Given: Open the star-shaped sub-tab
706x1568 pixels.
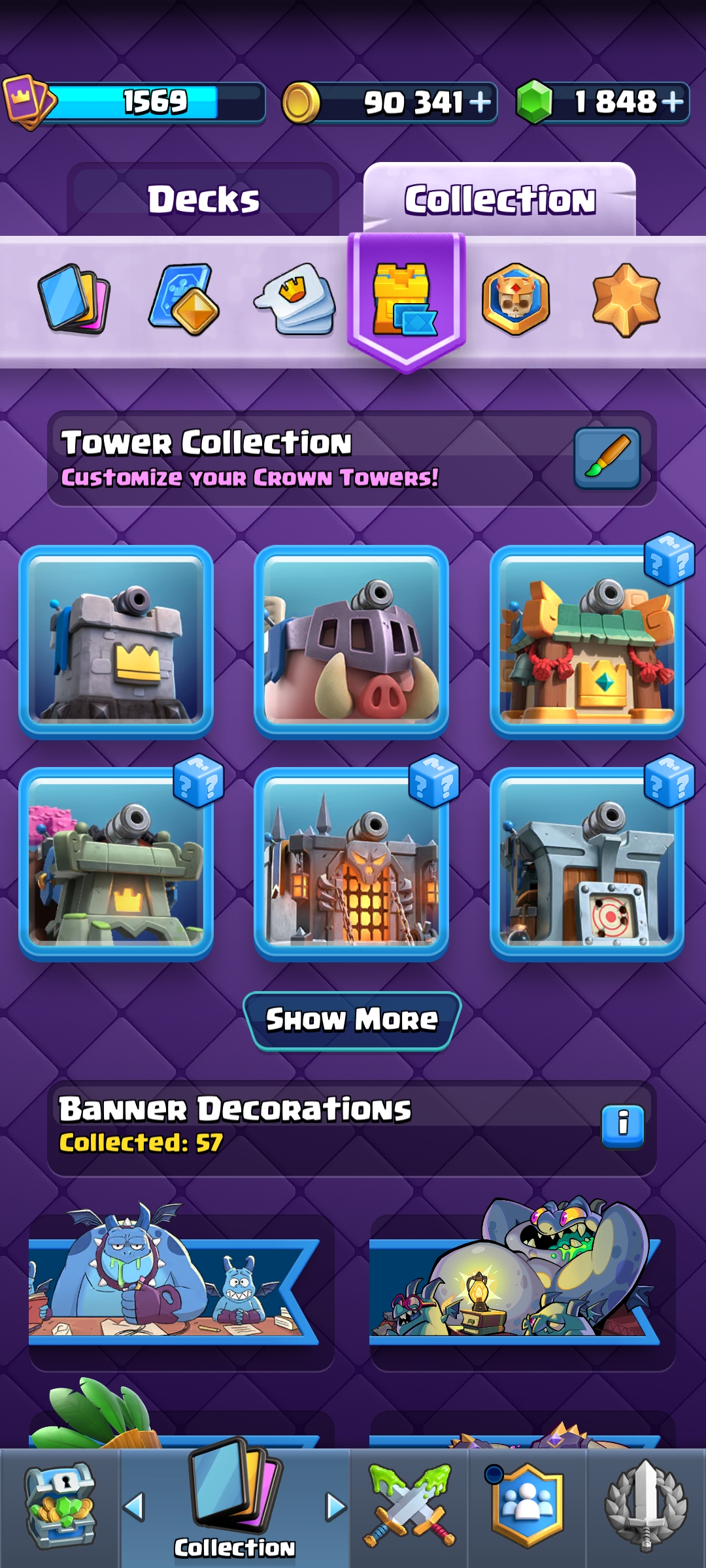Looking at the screenshot, I should [626, 301].
